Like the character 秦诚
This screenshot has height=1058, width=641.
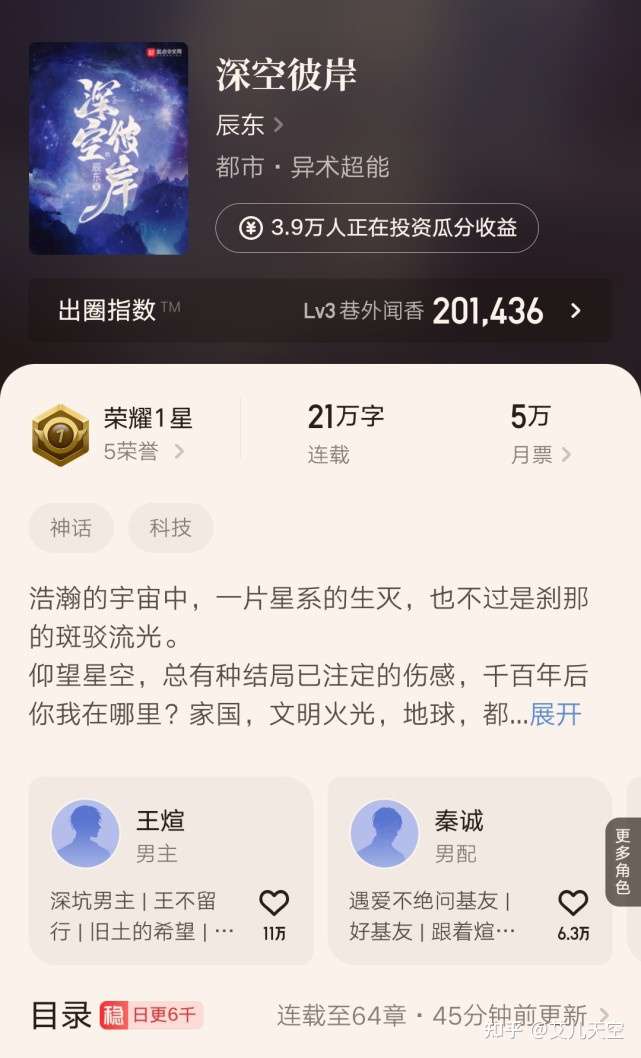pos(573,914)
